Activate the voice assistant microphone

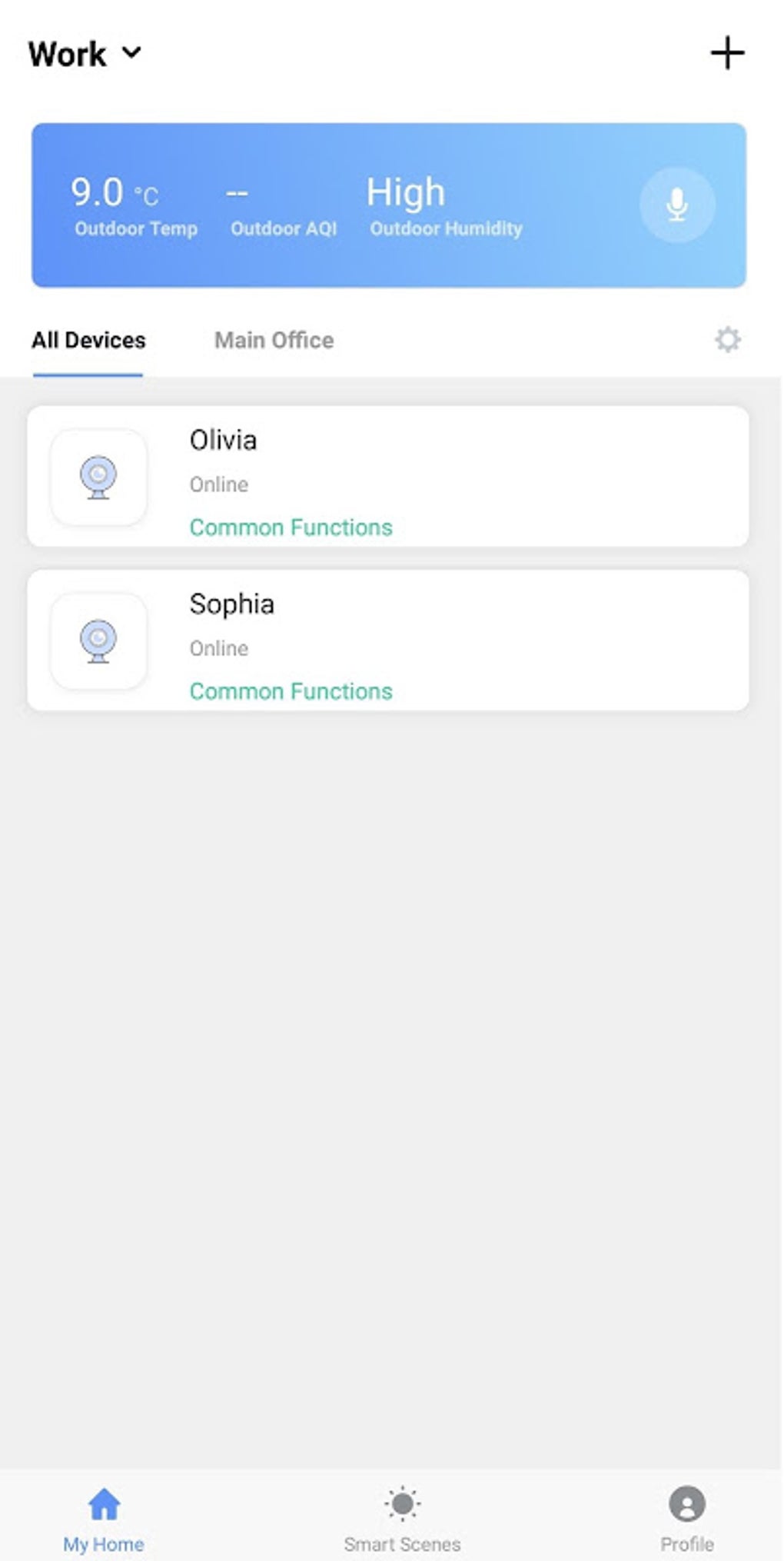pos(676,205)
